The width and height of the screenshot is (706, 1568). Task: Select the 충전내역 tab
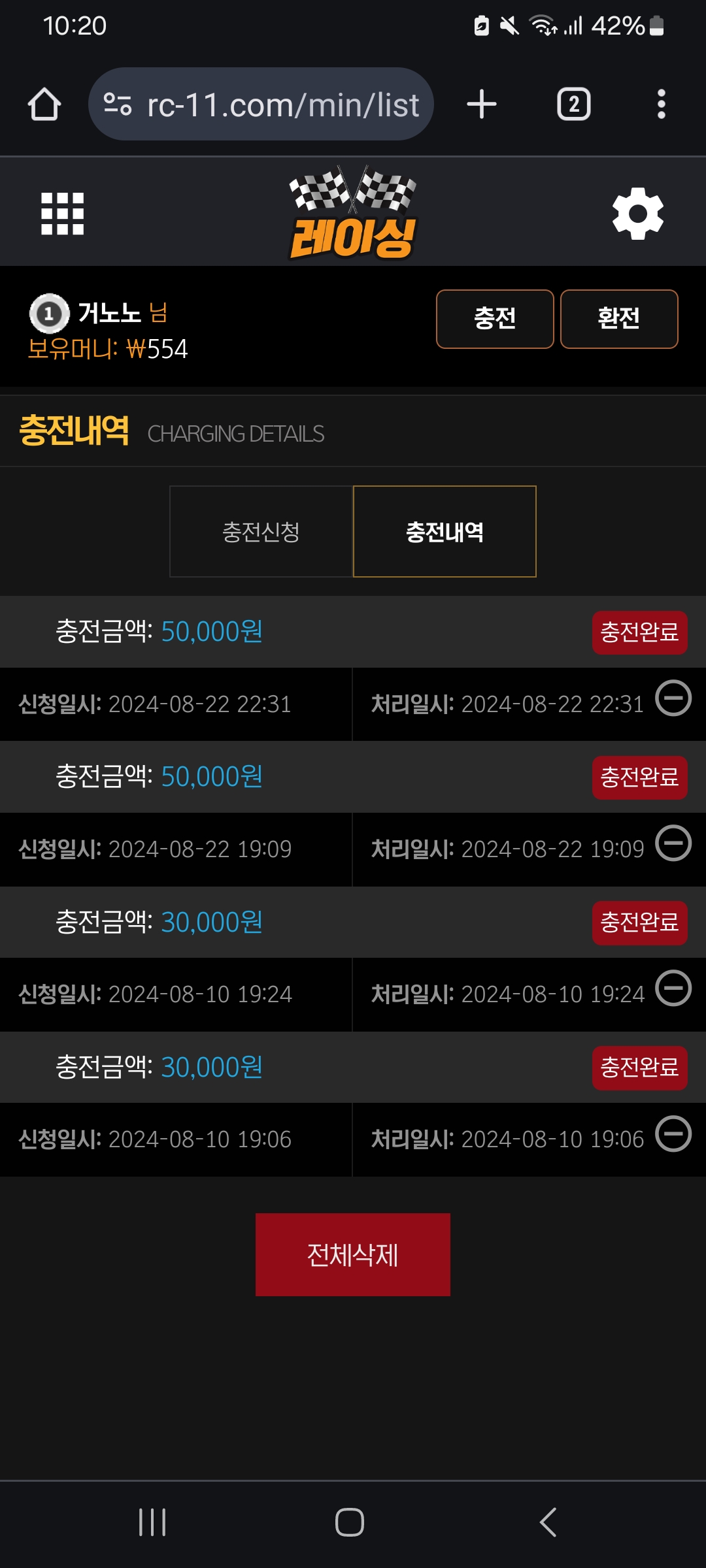[445, 531]
